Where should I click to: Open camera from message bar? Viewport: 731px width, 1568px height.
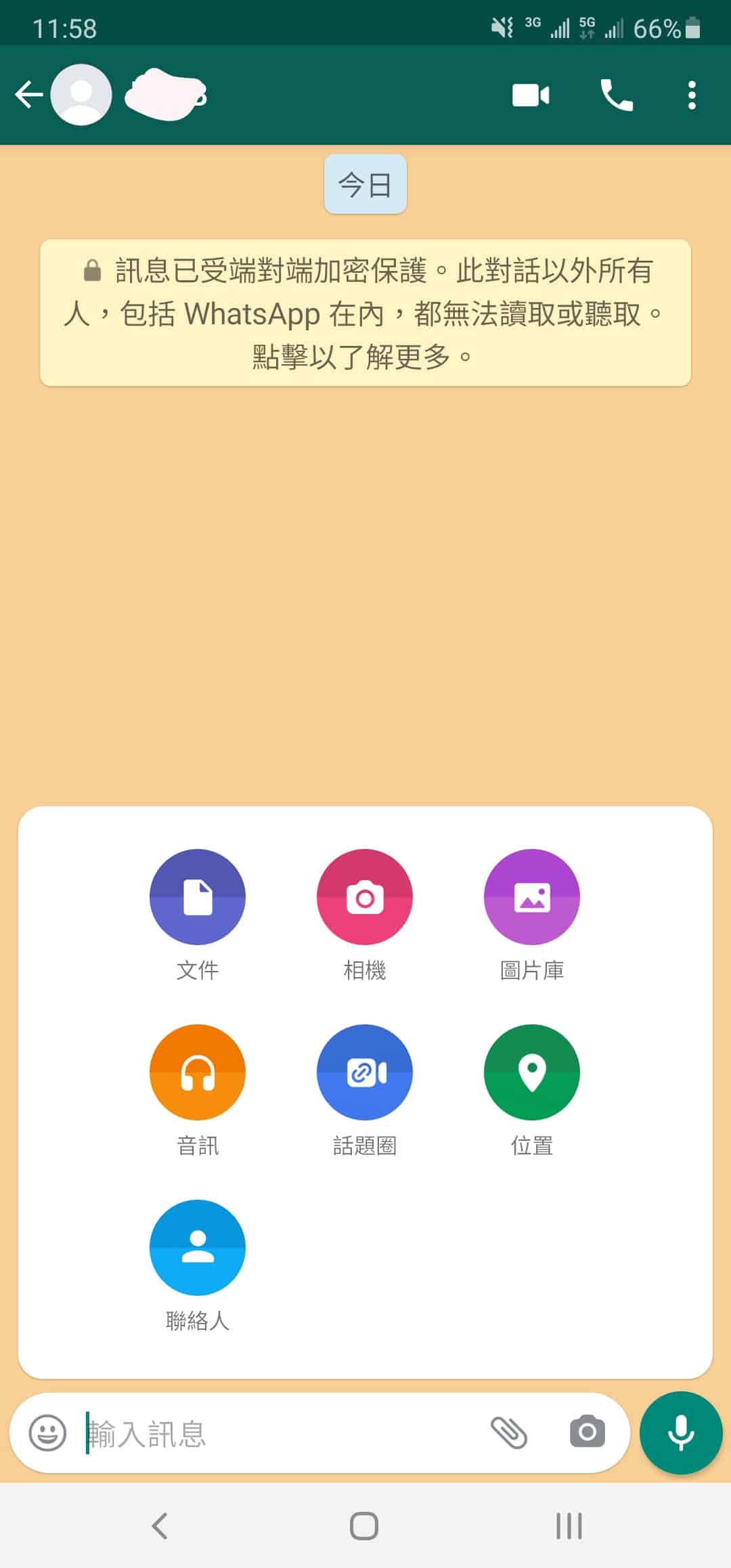(x=587, y=1432)
